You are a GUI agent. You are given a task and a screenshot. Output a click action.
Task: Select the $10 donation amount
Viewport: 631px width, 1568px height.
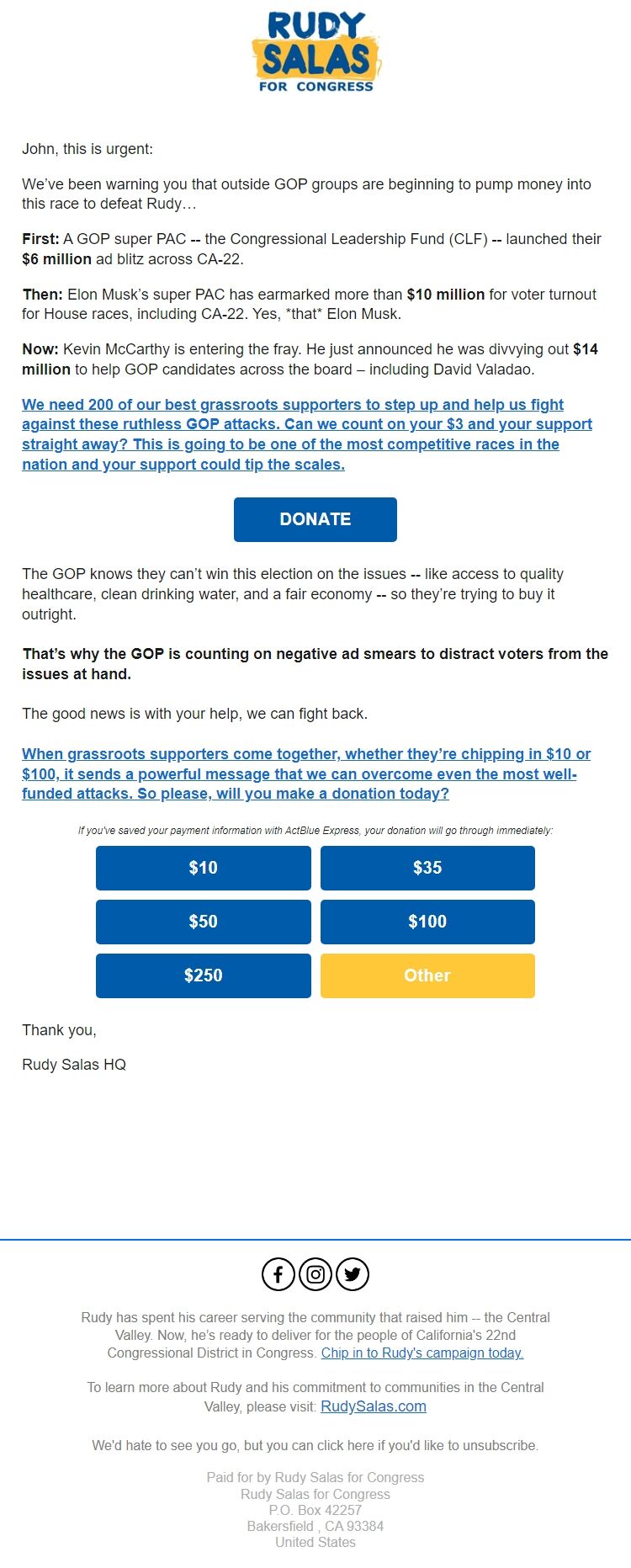click(x=203, y=867)
